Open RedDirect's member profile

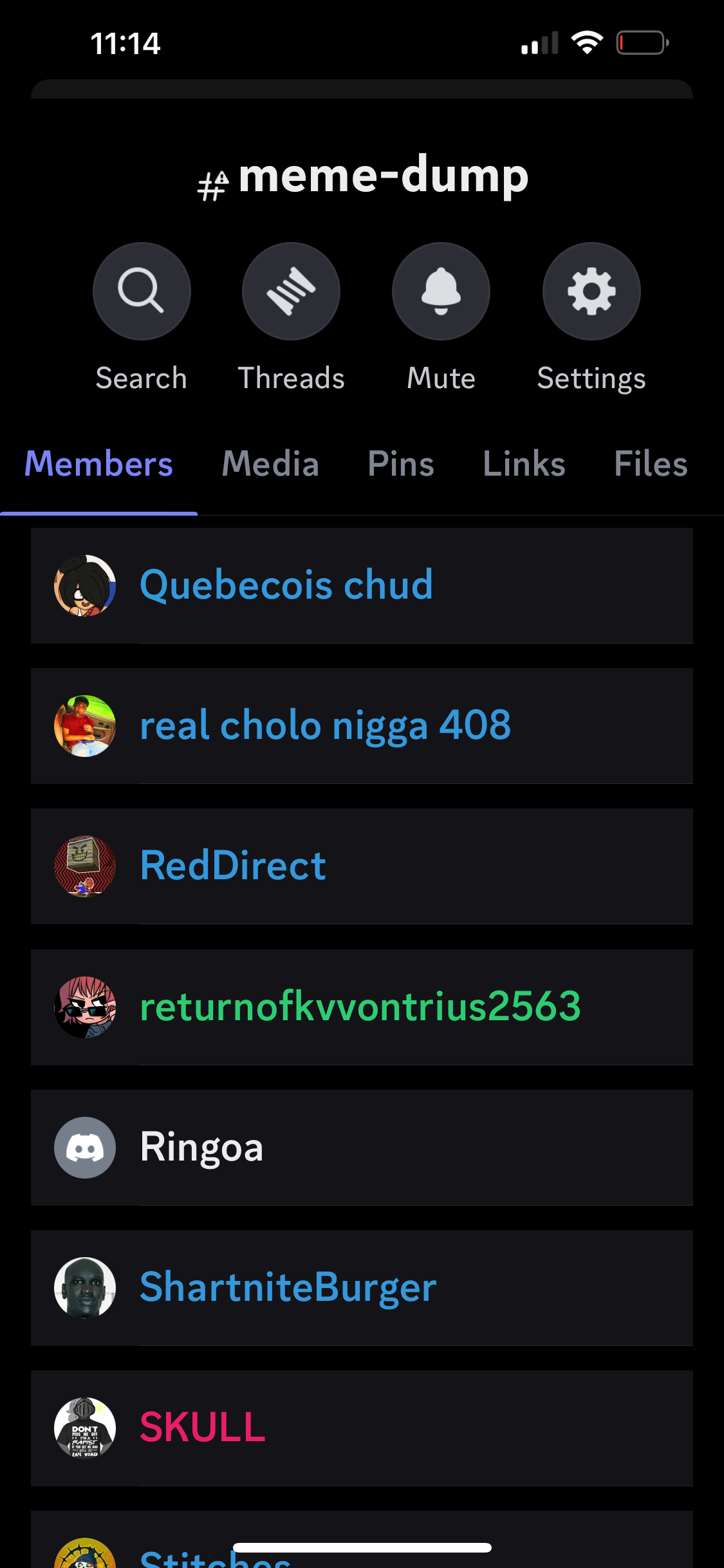point(362,866)
